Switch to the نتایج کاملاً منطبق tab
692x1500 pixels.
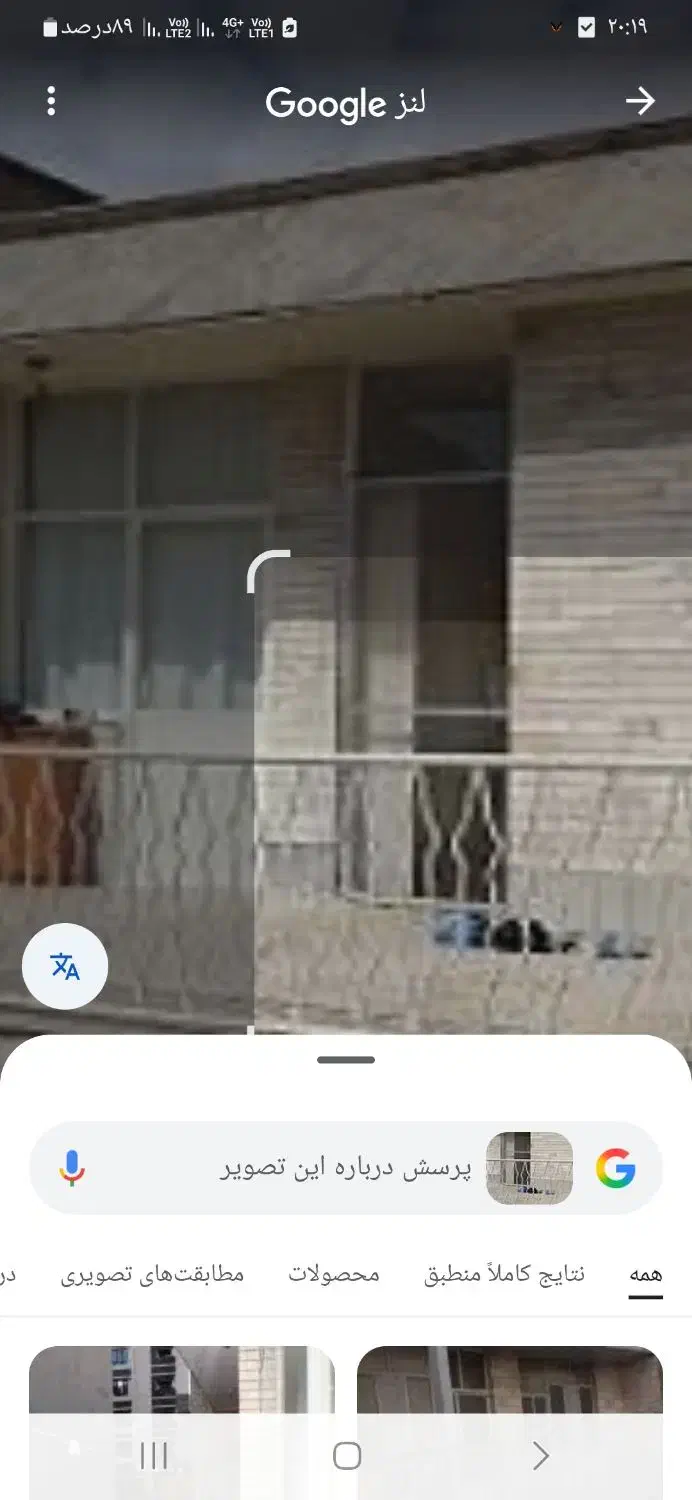(x=505, y=1275)
